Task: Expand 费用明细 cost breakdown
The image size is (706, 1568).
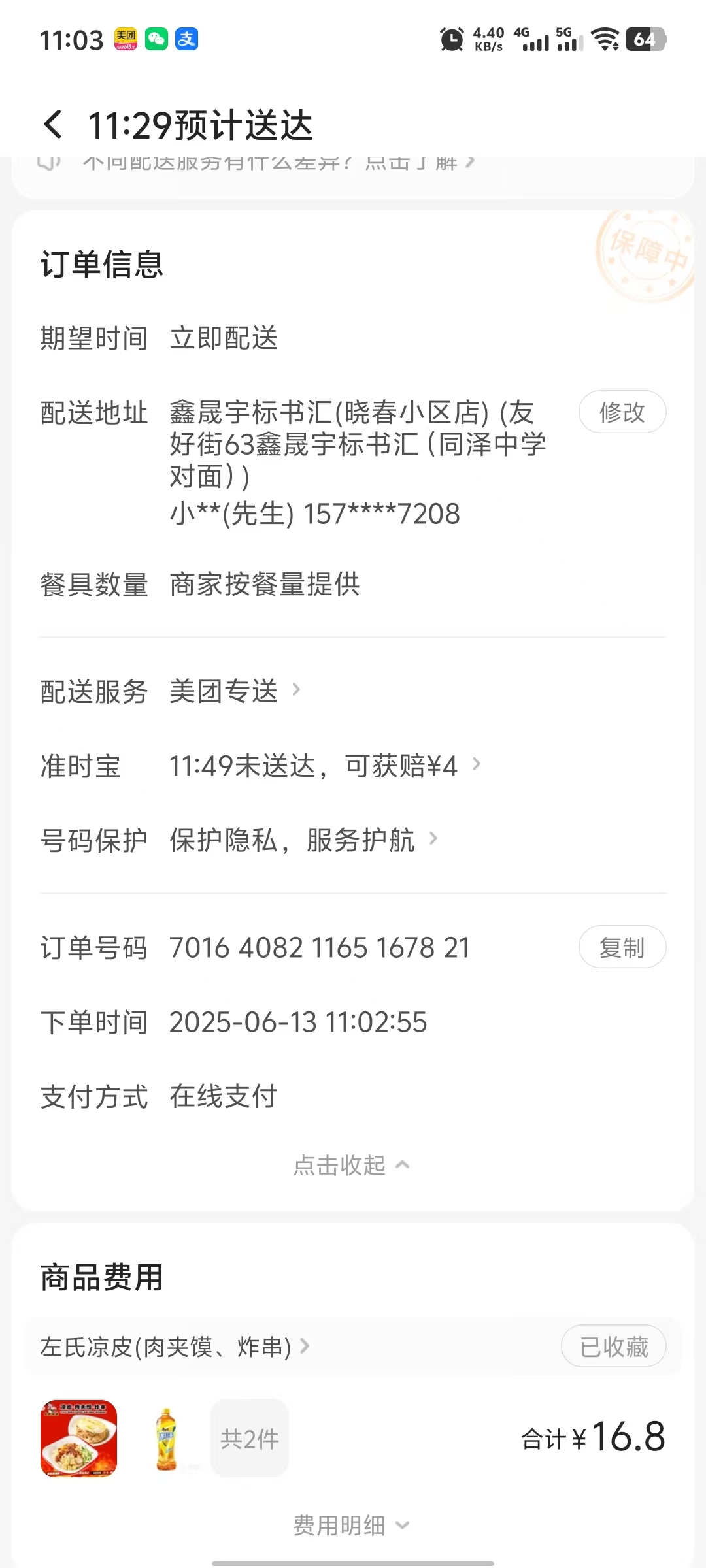Action: [351, 1526]
